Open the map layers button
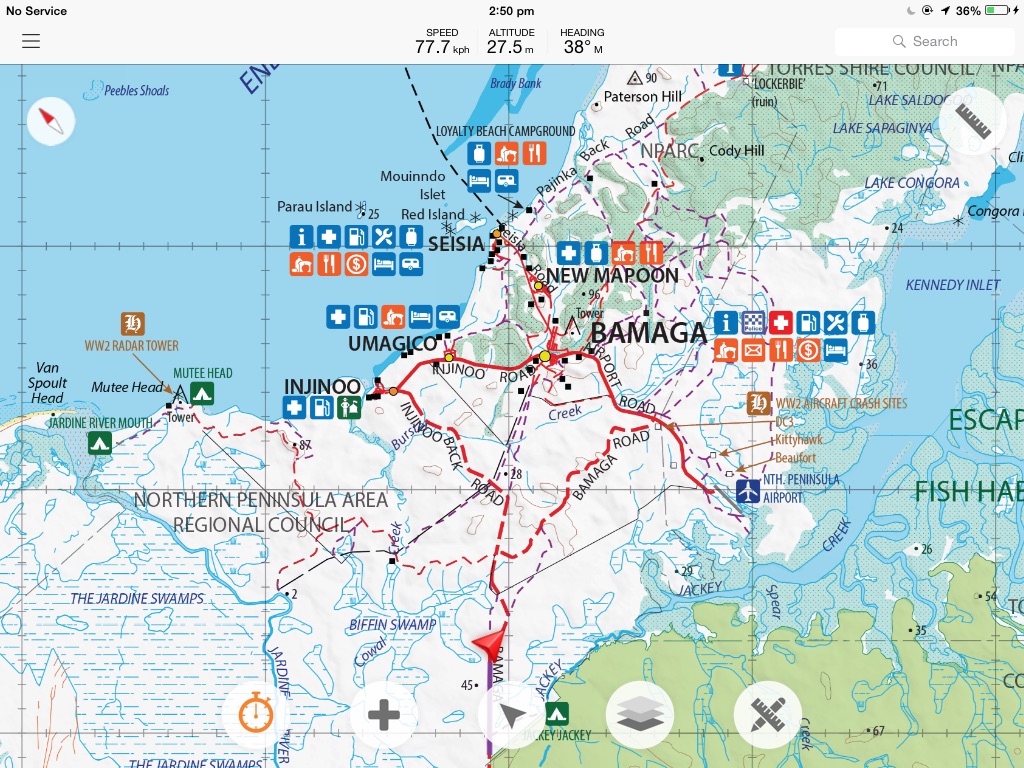The image size is (1024, 768). (639, 715)
